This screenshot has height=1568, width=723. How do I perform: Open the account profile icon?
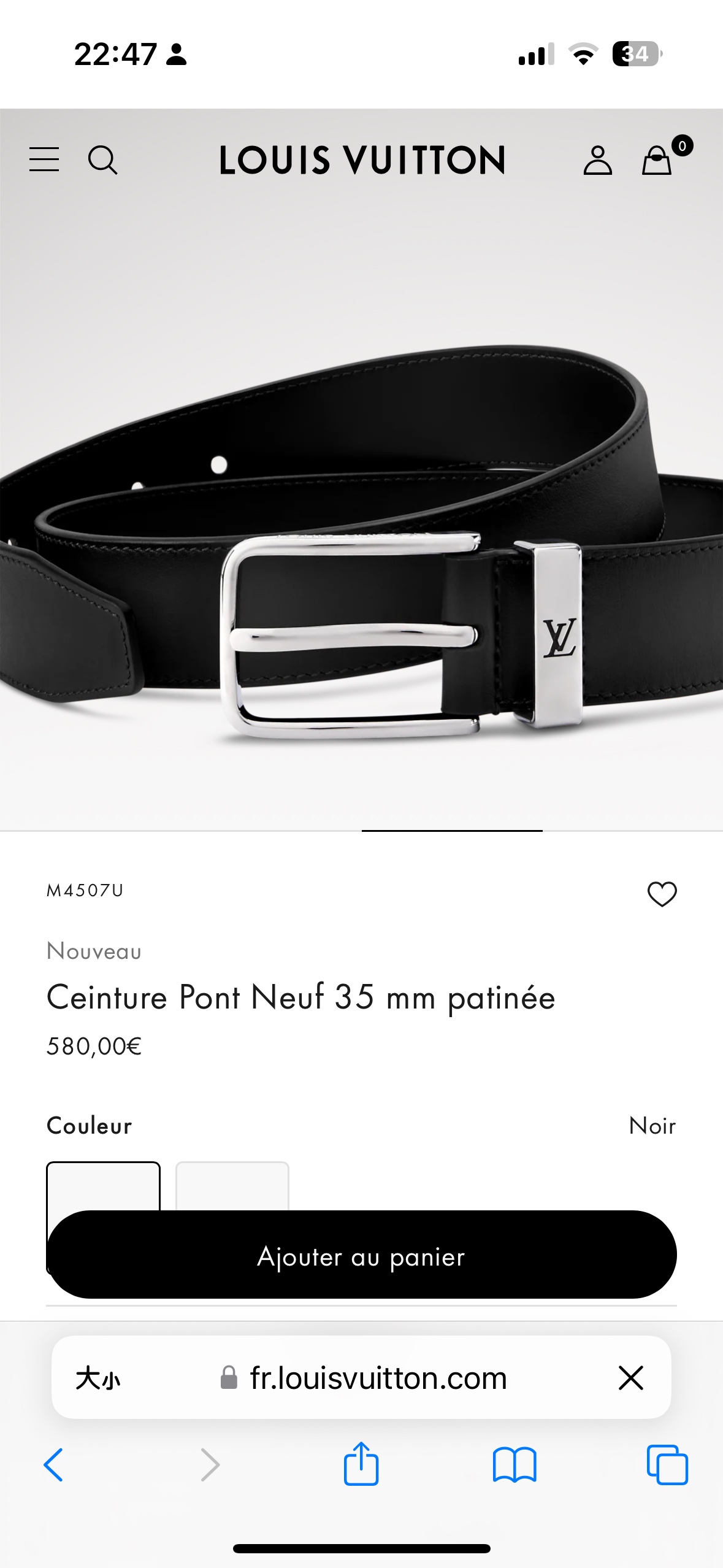(597, 160)
